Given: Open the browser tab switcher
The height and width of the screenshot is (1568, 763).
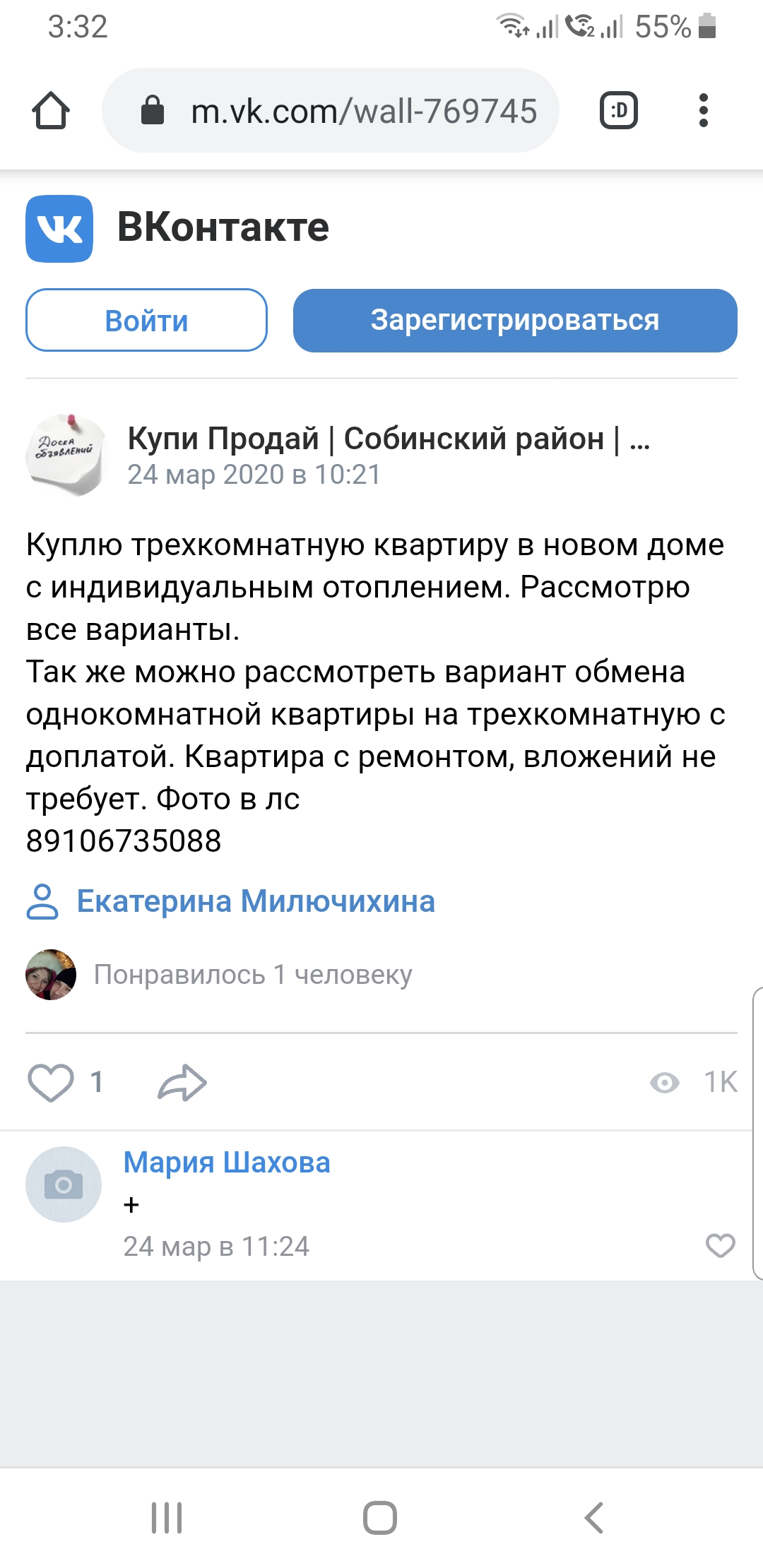Looking at the screenshot, I should click(618, 111).
